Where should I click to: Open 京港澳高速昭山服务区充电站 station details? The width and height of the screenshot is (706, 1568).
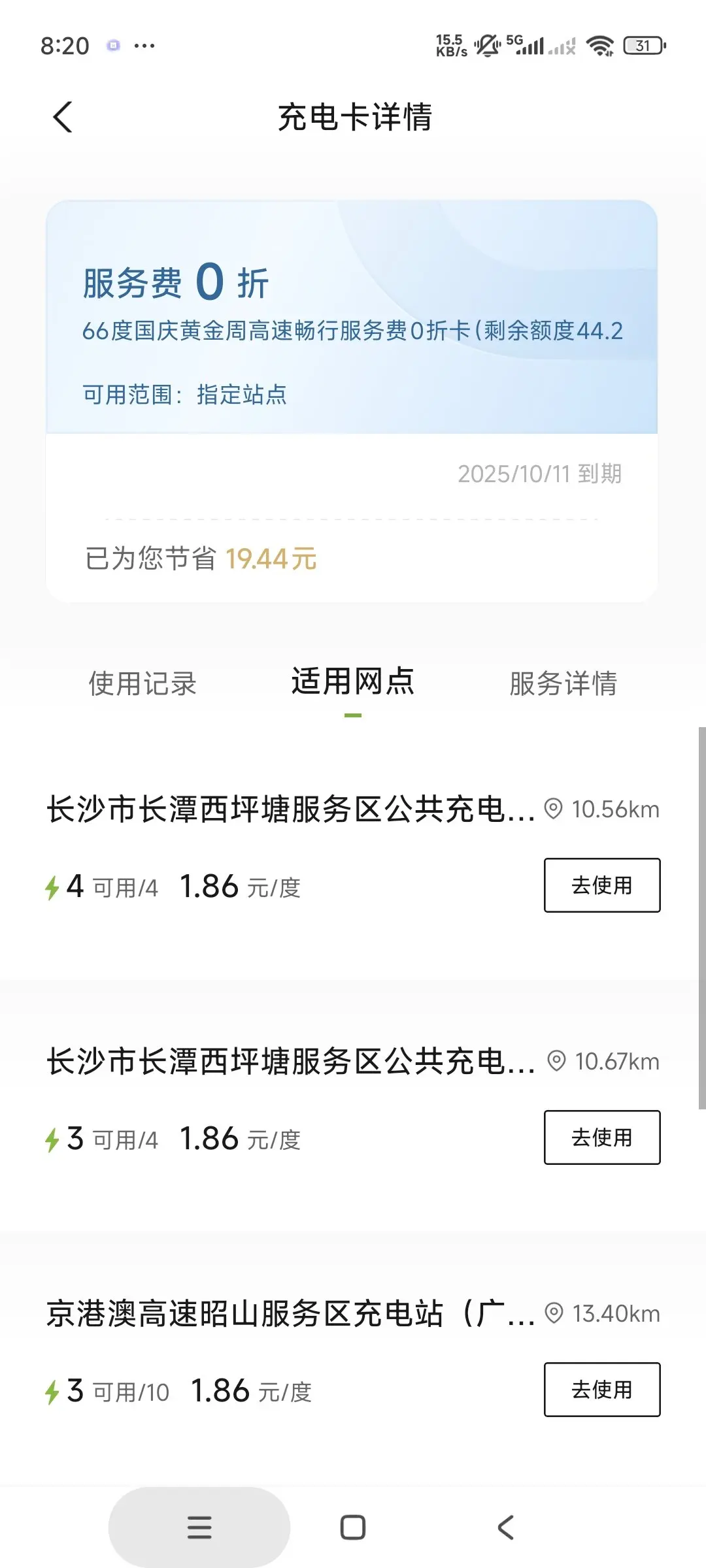(291, 1314)
